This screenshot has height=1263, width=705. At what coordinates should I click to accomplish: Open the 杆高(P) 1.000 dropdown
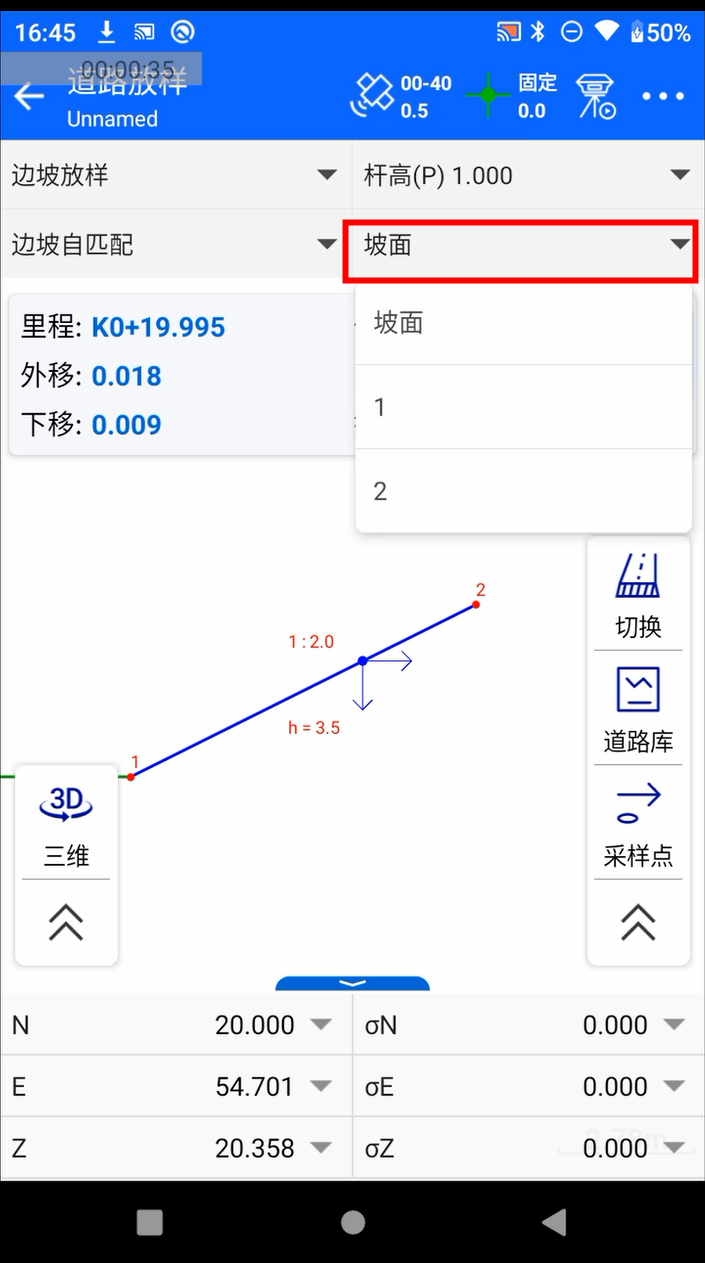529,175
